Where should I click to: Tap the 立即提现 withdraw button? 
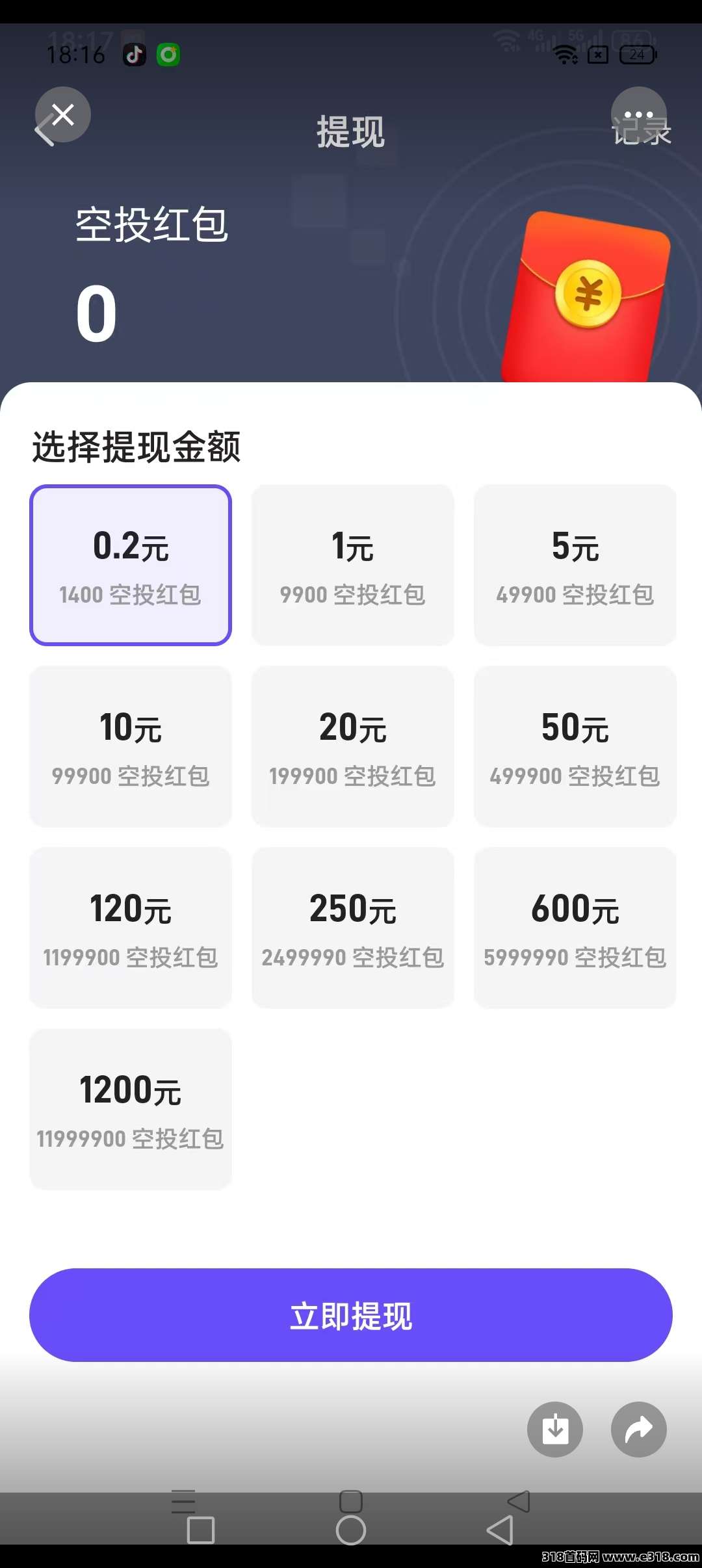(351, 1314)
